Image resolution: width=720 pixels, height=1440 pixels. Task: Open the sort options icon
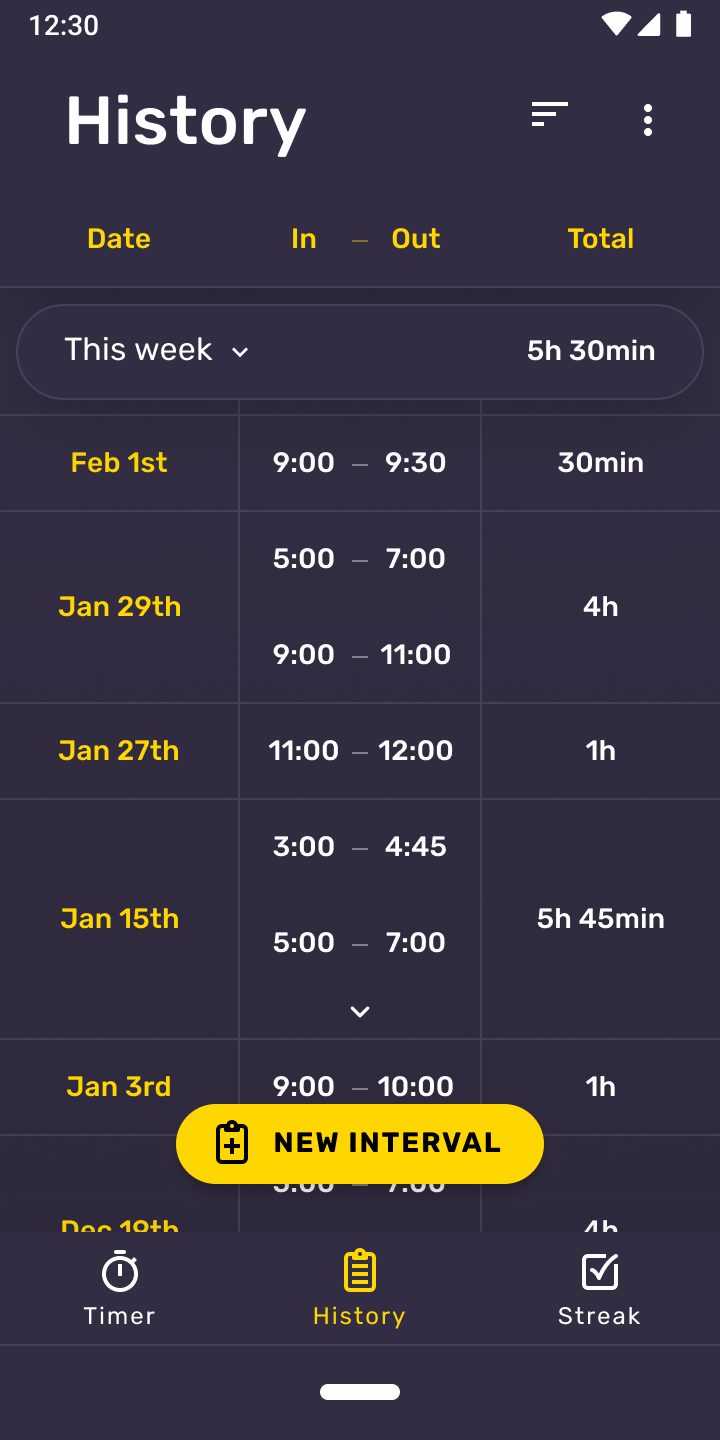pyautogui.click(x=549, y=114)
